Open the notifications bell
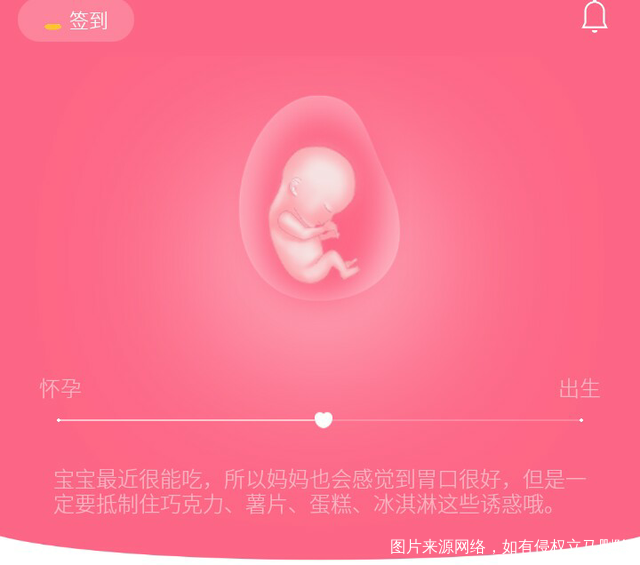 tap(595, 17)
